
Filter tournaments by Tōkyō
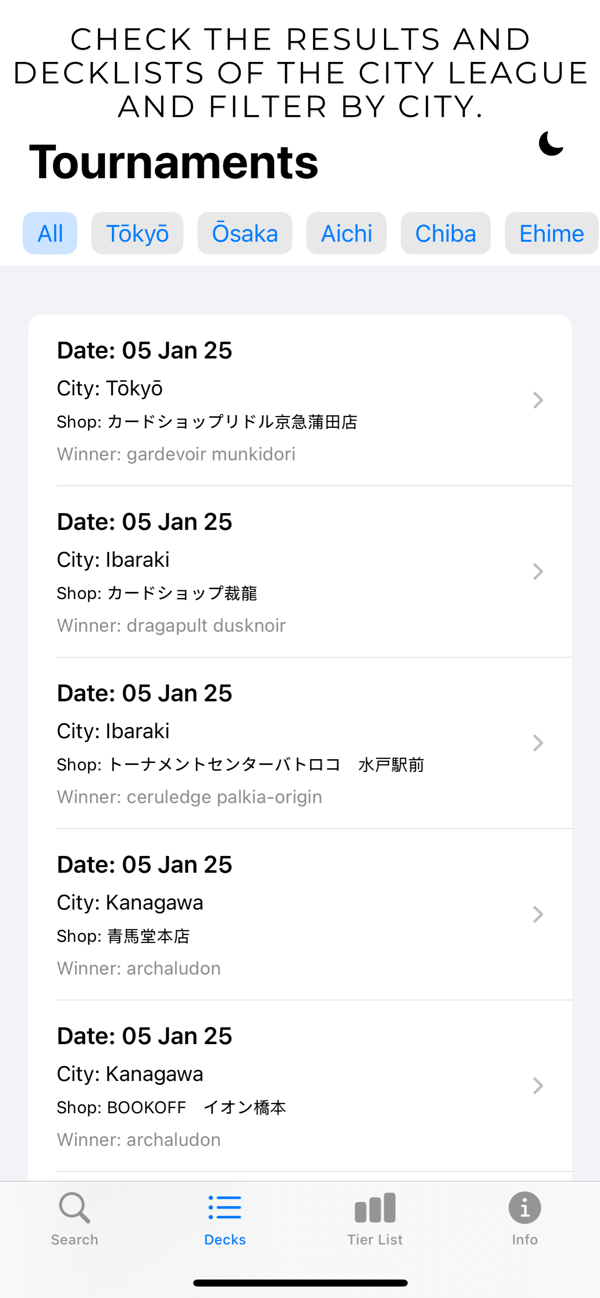[137, 233]
